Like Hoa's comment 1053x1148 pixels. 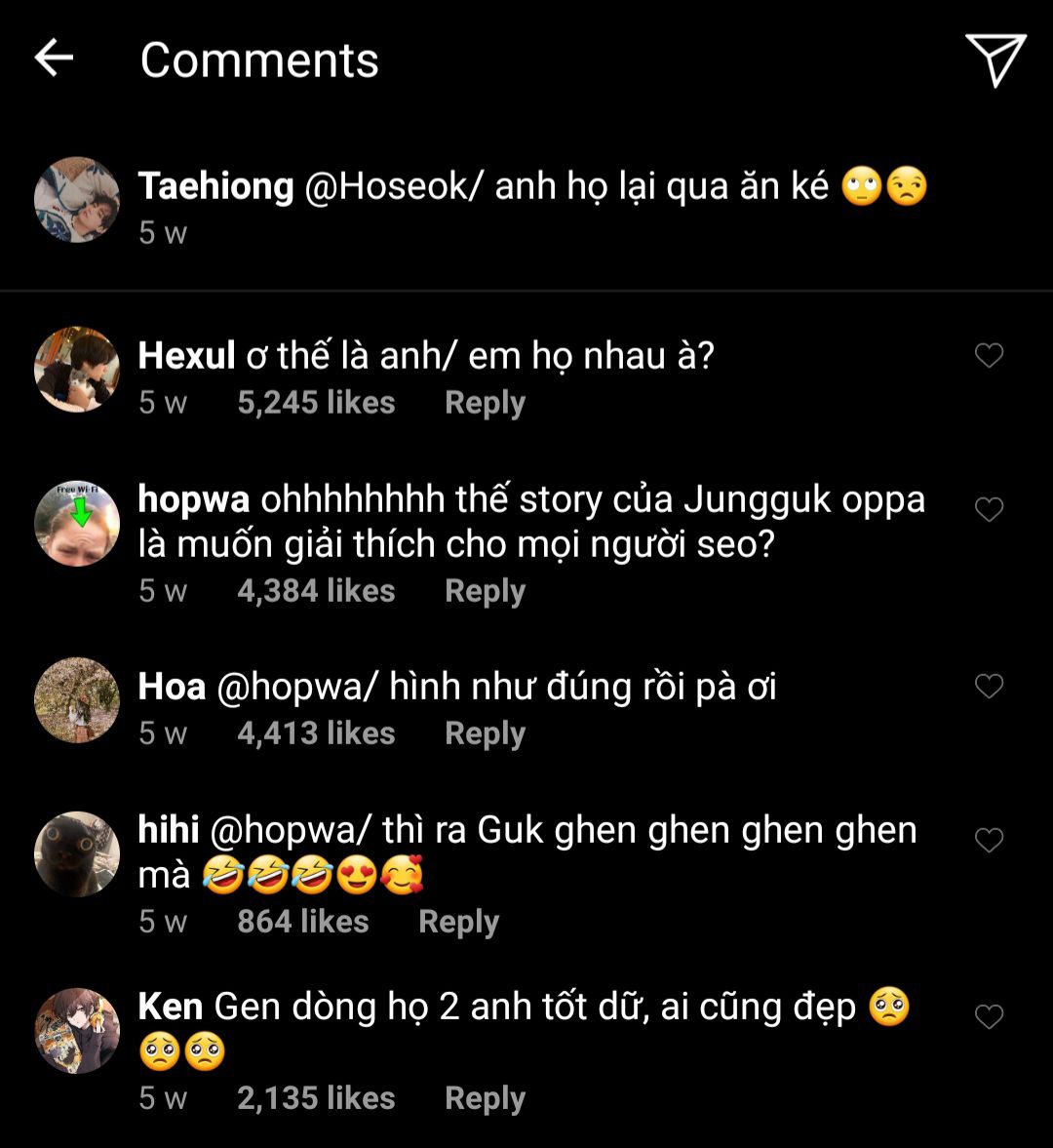pyautogui.click(x=989, y=687)
